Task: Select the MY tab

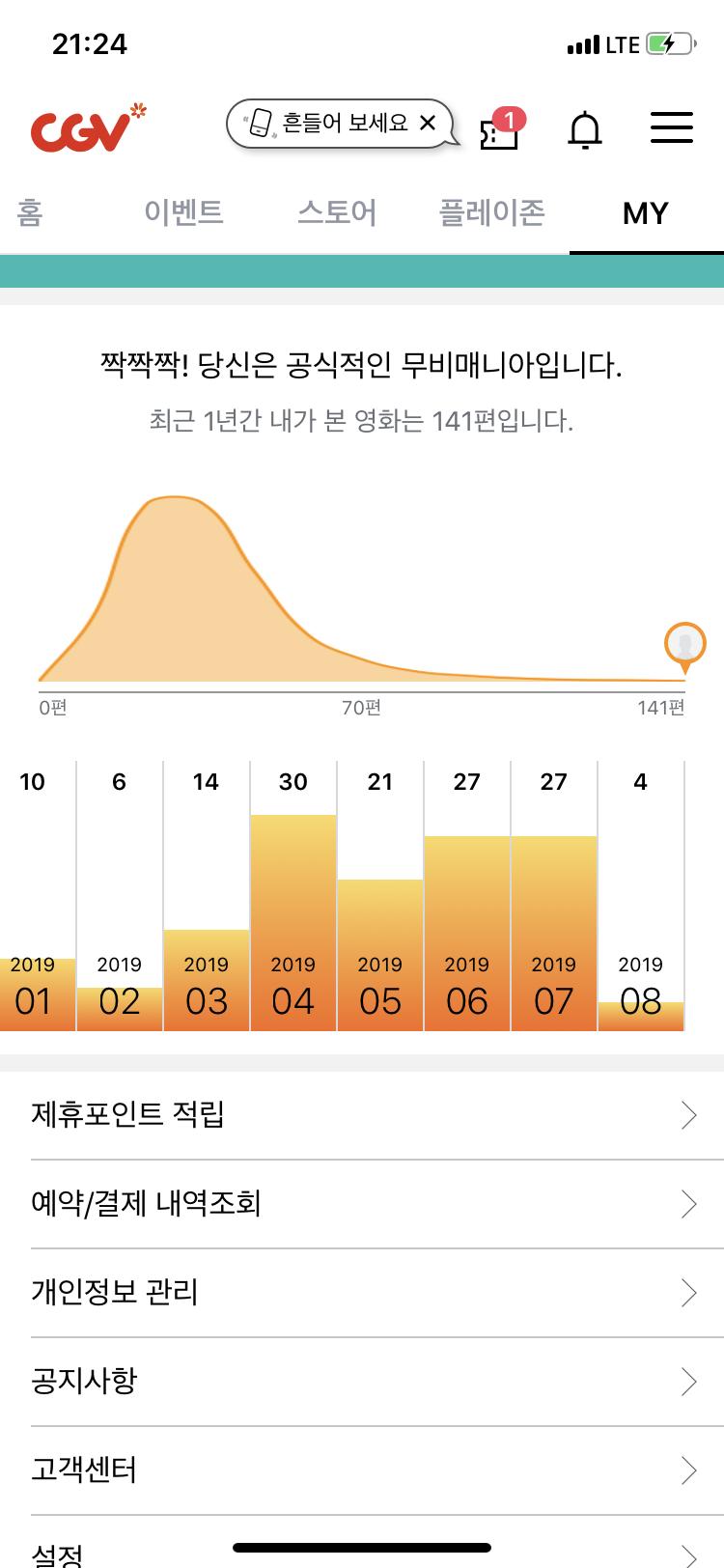Action: [x=646, y=213]
